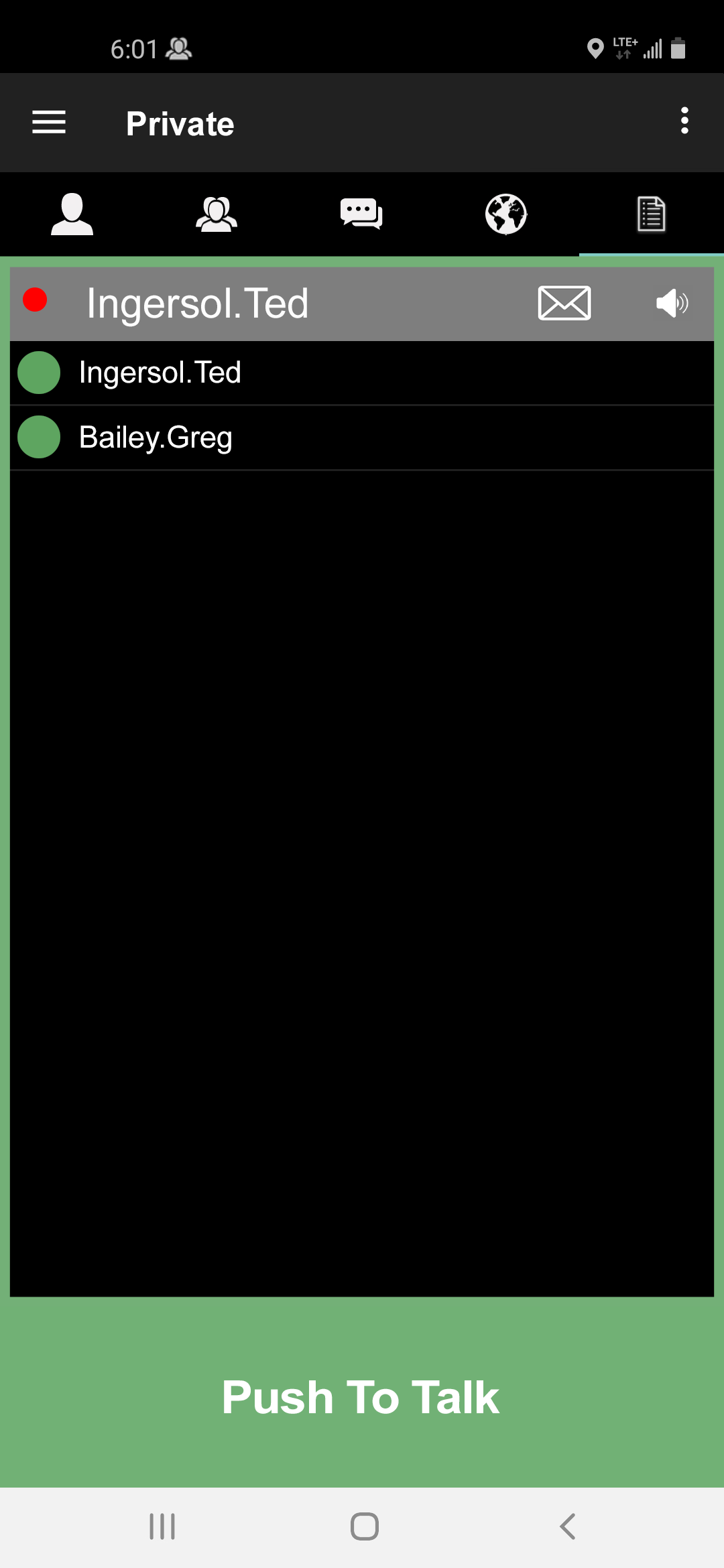Open the chat messages tab
The height and width of the screenshot is (1568, 724).
click(361, 214)
